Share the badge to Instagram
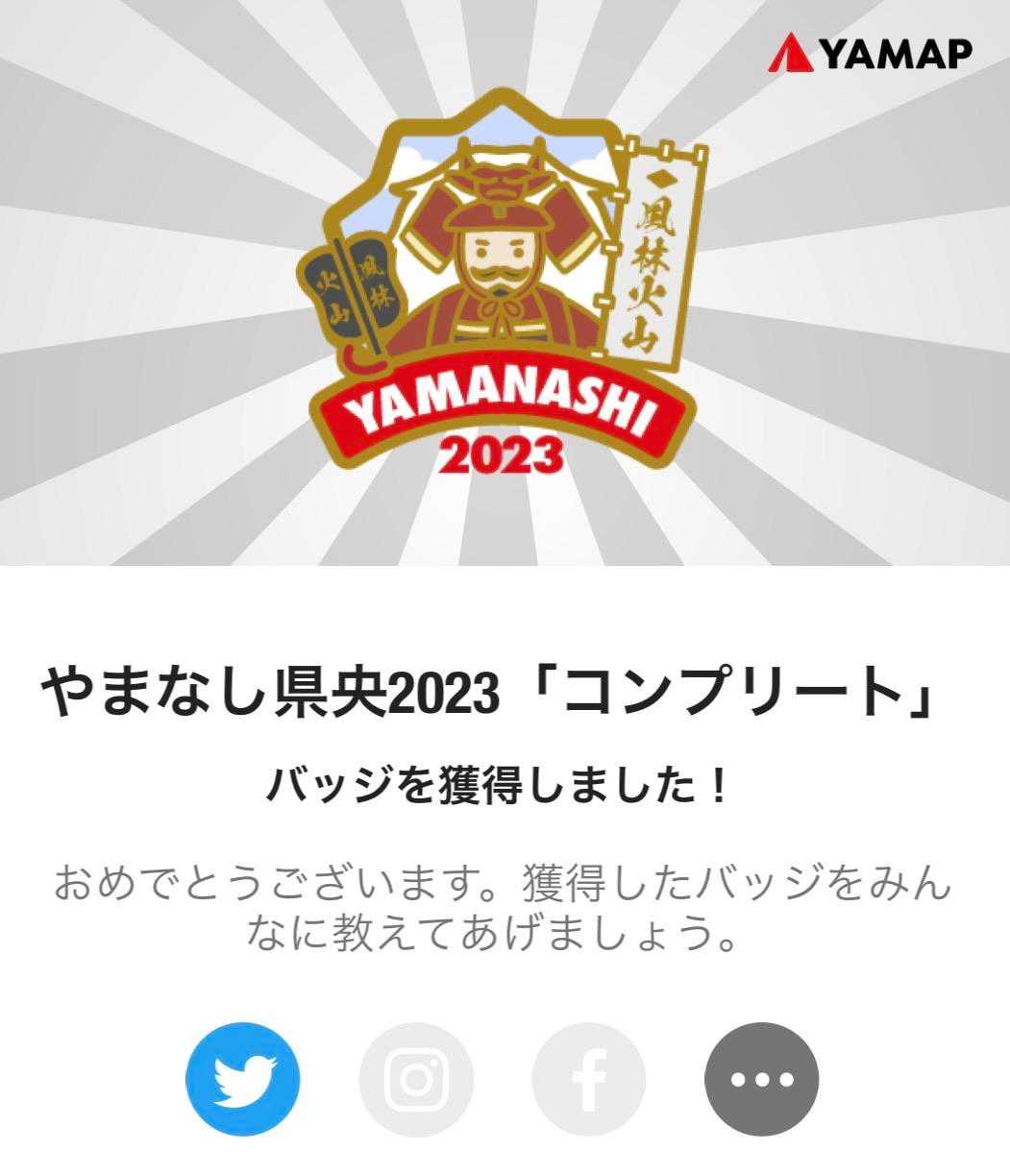 416,1079
